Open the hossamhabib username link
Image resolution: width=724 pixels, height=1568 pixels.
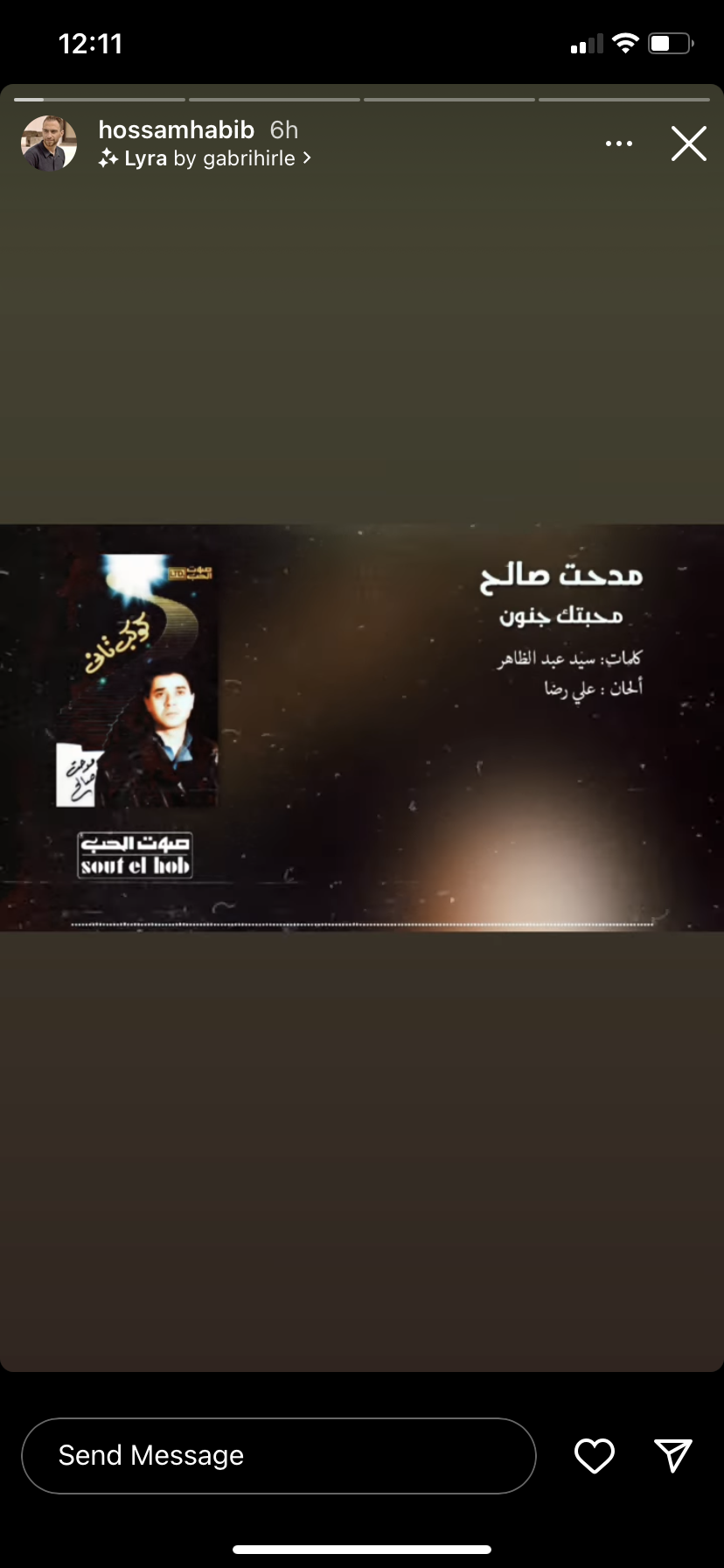[x=176, y=129]
